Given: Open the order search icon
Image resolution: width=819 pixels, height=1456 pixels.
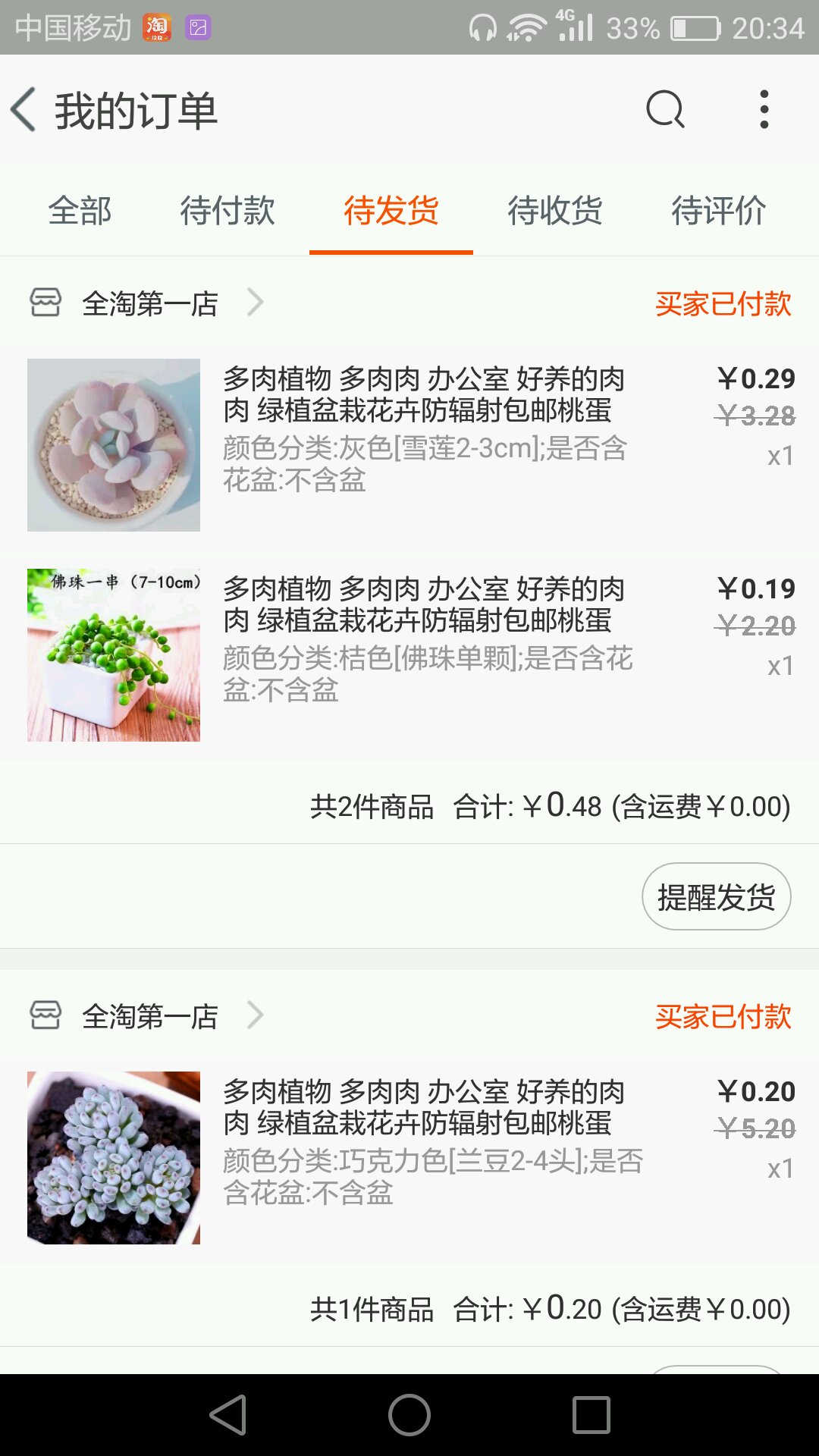Looking at the screenshot, I should click(665, 110).
